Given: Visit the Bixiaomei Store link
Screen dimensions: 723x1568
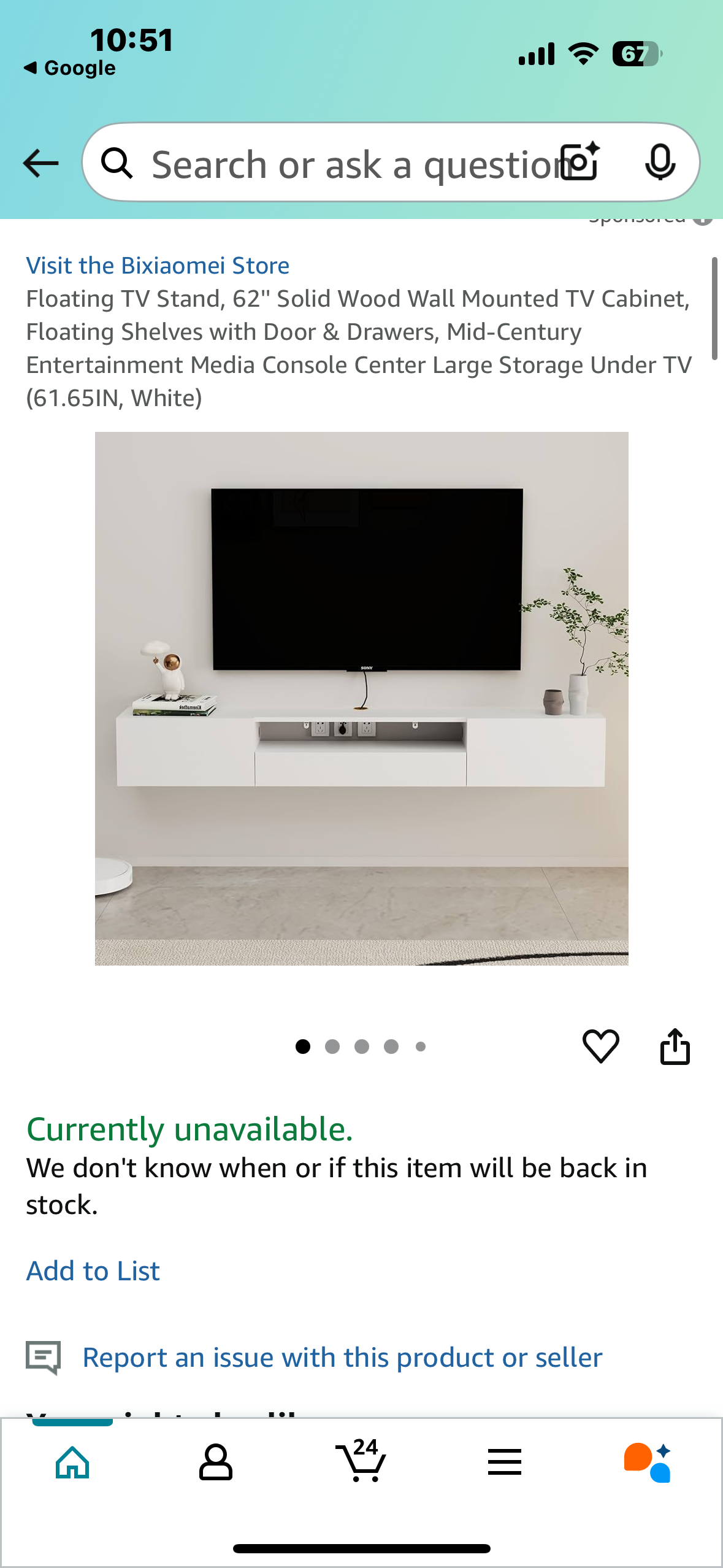Looking at the screenshot, I should [158, 266].
